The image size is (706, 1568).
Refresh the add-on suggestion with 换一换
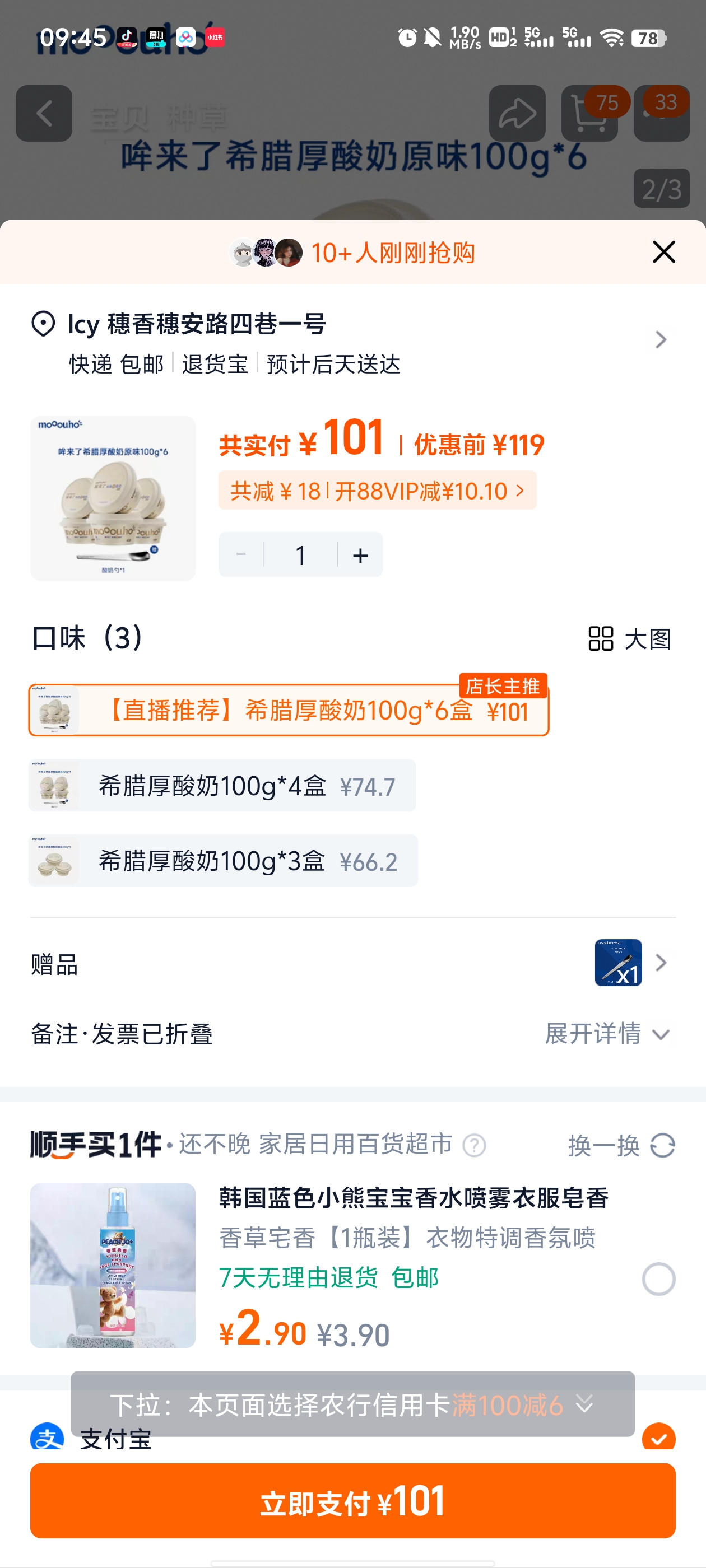621,1146
